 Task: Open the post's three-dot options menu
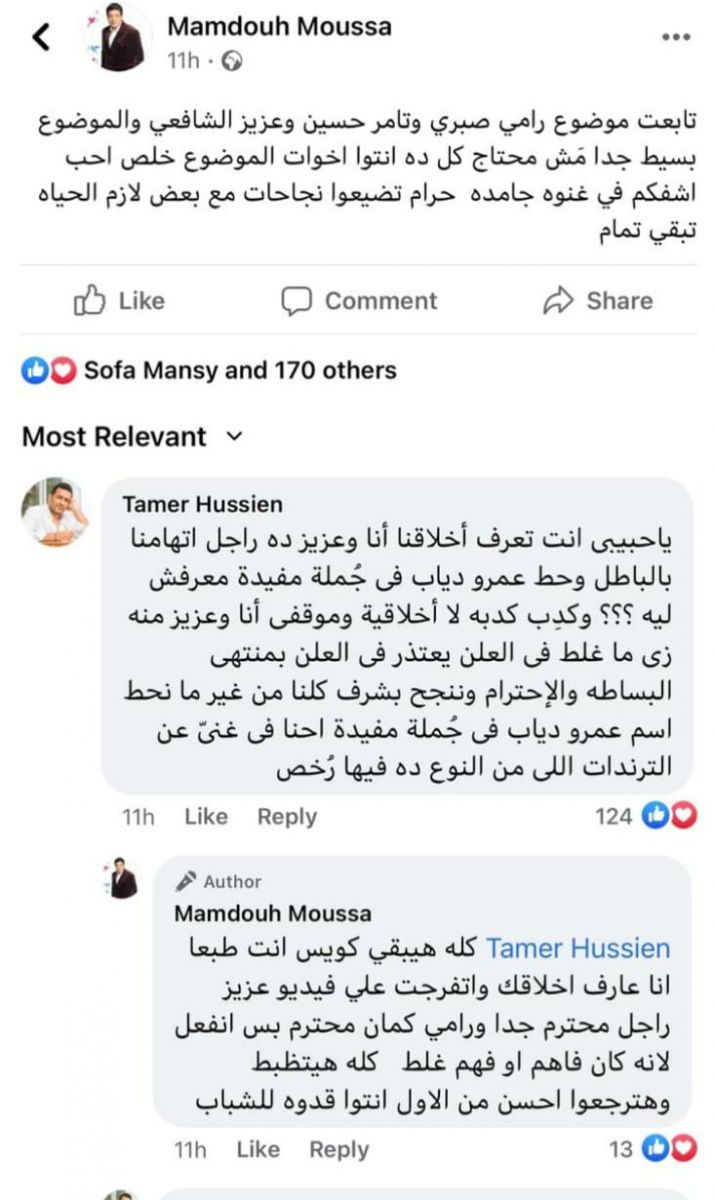tap(677, 36)
